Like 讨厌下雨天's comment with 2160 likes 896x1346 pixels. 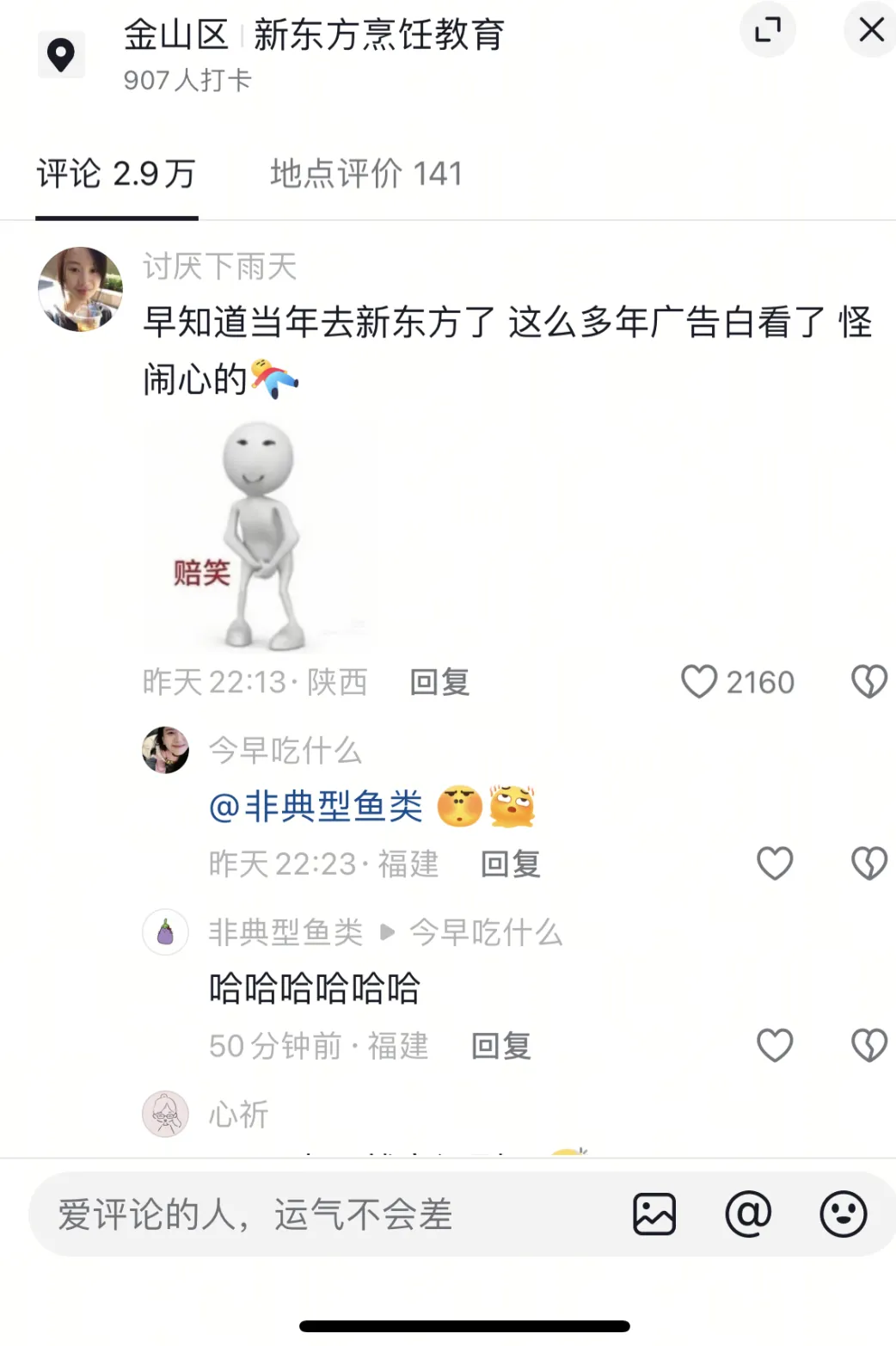pos(699,682)
